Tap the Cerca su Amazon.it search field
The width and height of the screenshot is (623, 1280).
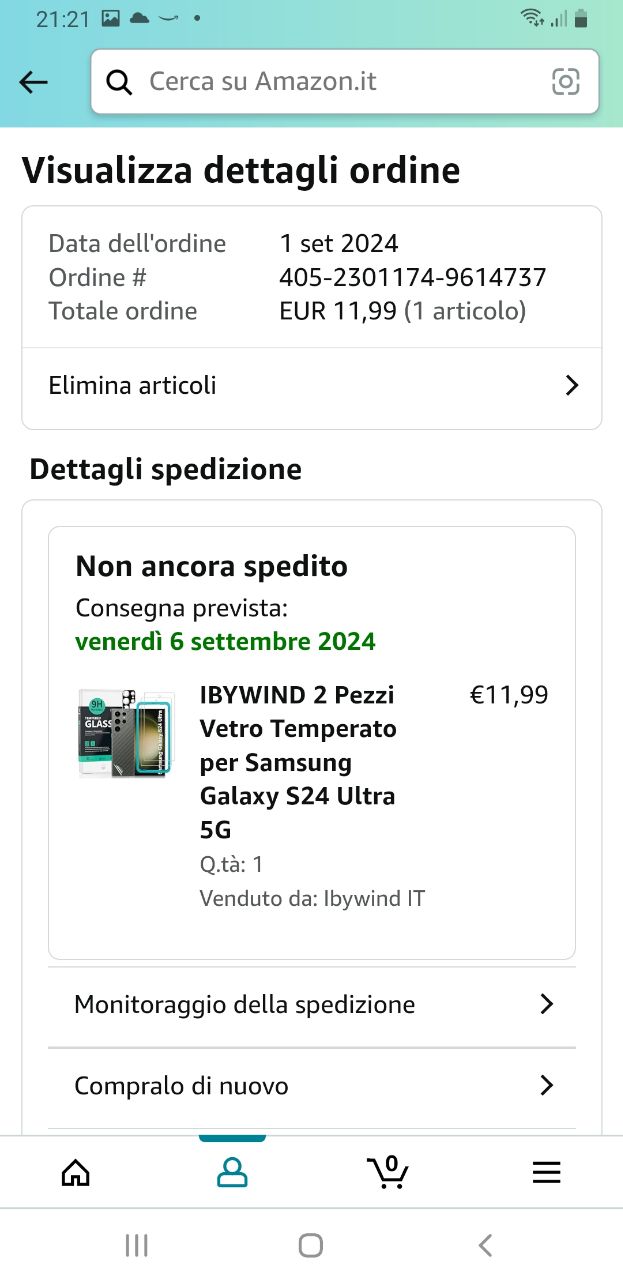pyautogui.click(x=345, y=82)
